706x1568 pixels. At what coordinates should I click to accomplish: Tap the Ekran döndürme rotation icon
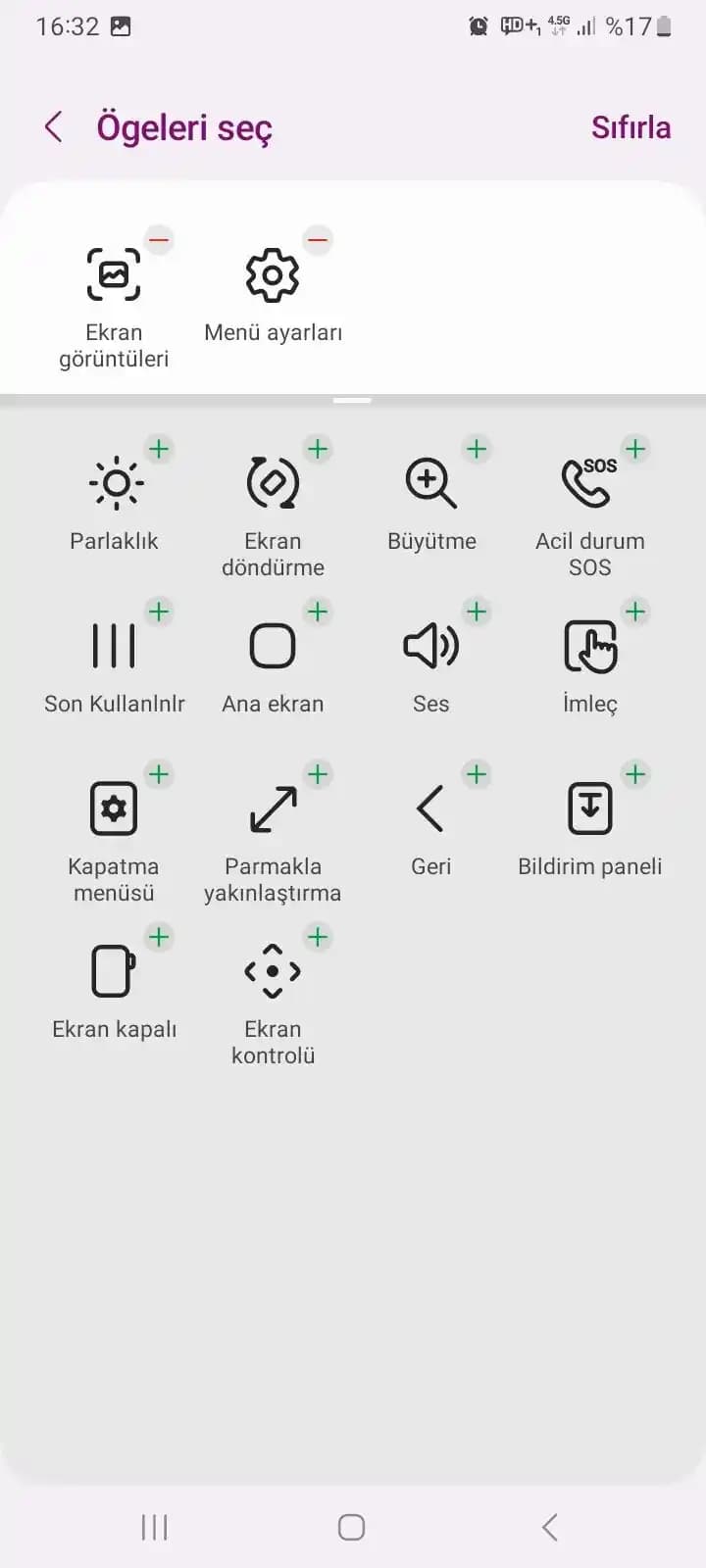tap(273, 482)
